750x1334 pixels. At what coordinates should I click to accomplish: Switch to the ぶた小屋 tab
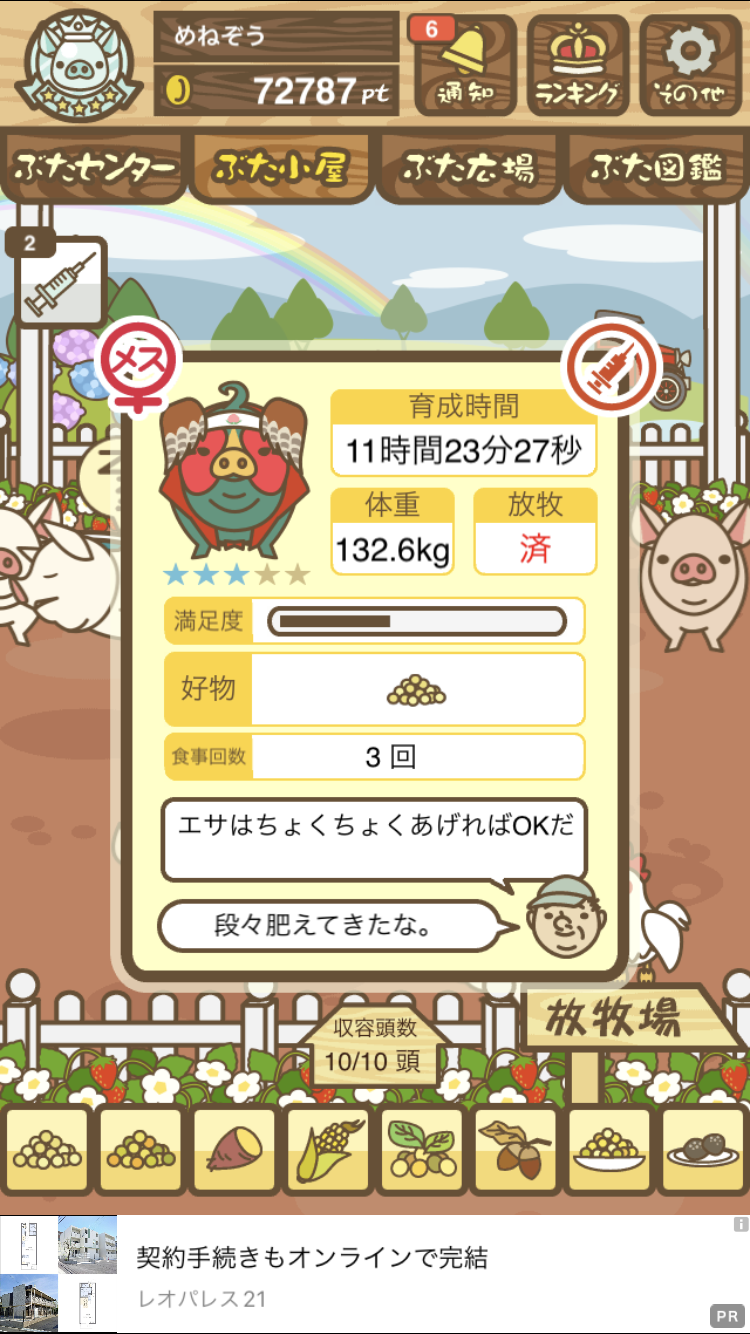coord(281,168)
